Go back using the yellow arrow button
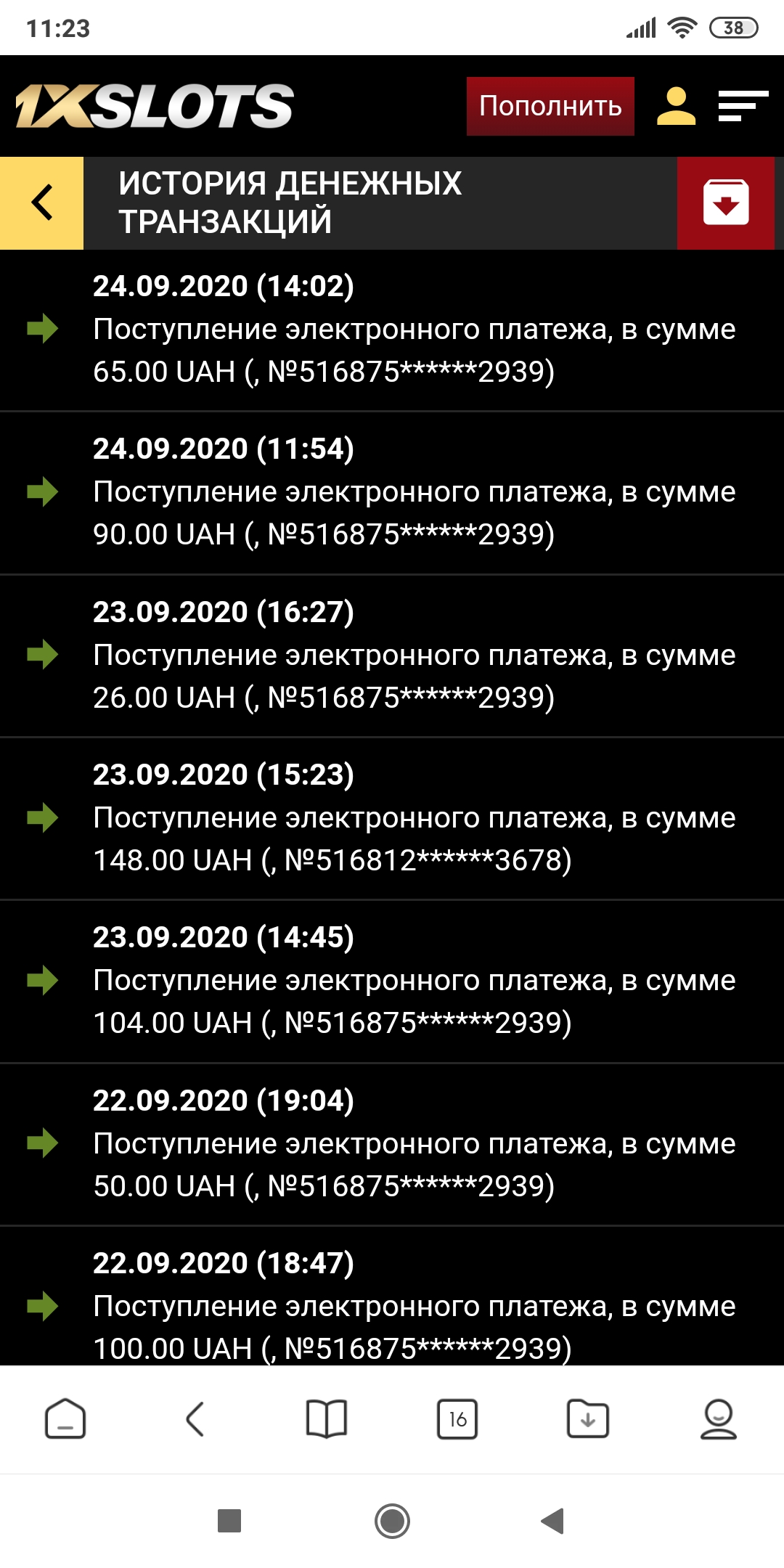The image size is (784, 1568). tap(42, 203)
